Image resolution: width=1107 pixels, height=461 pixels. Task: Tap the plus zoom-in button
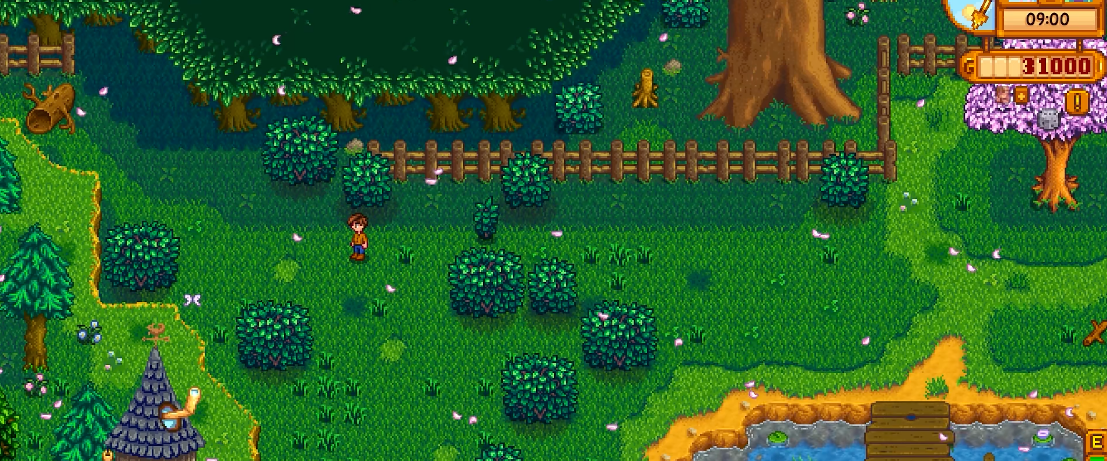point(1020,96)
